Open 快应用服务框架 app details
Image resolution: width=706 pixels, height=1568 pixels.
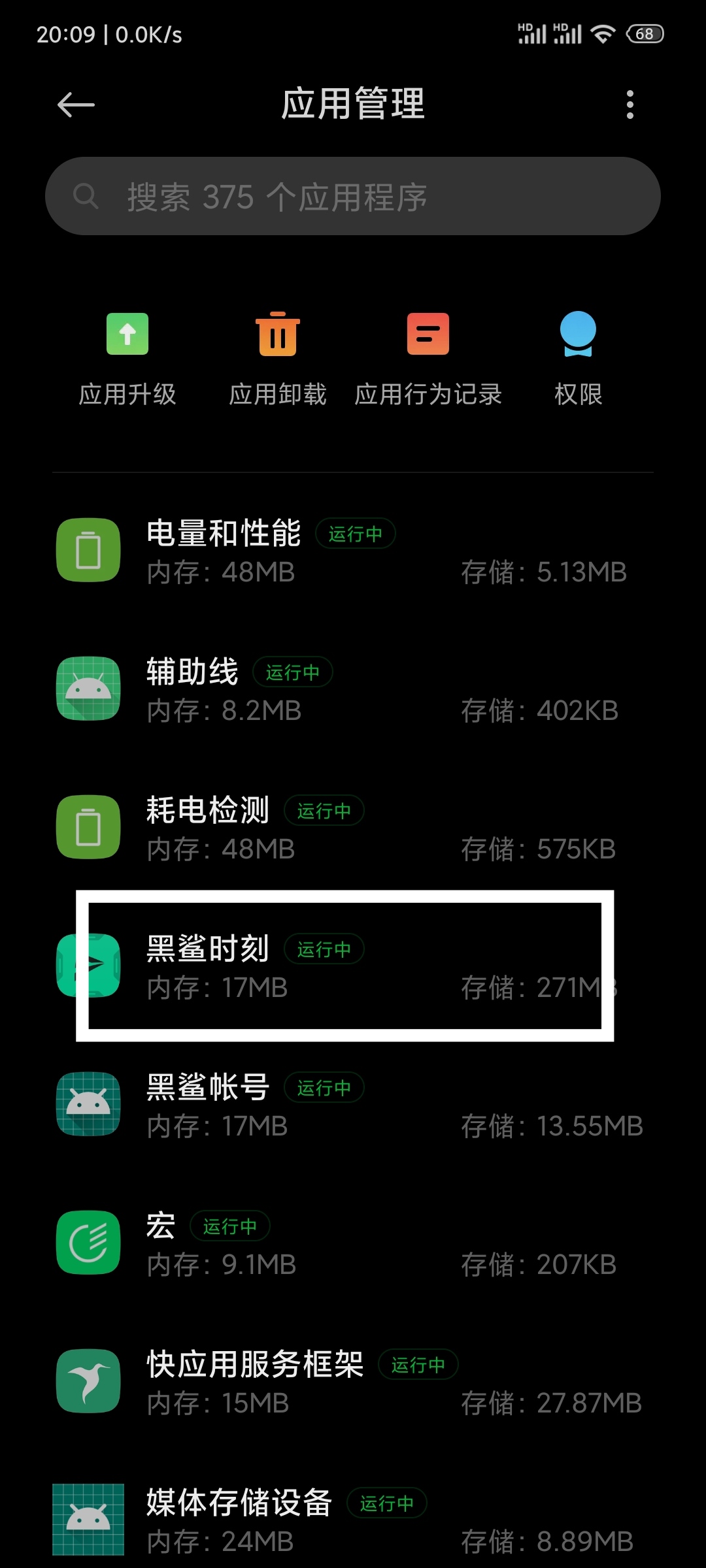click(x=353, y=1382)
